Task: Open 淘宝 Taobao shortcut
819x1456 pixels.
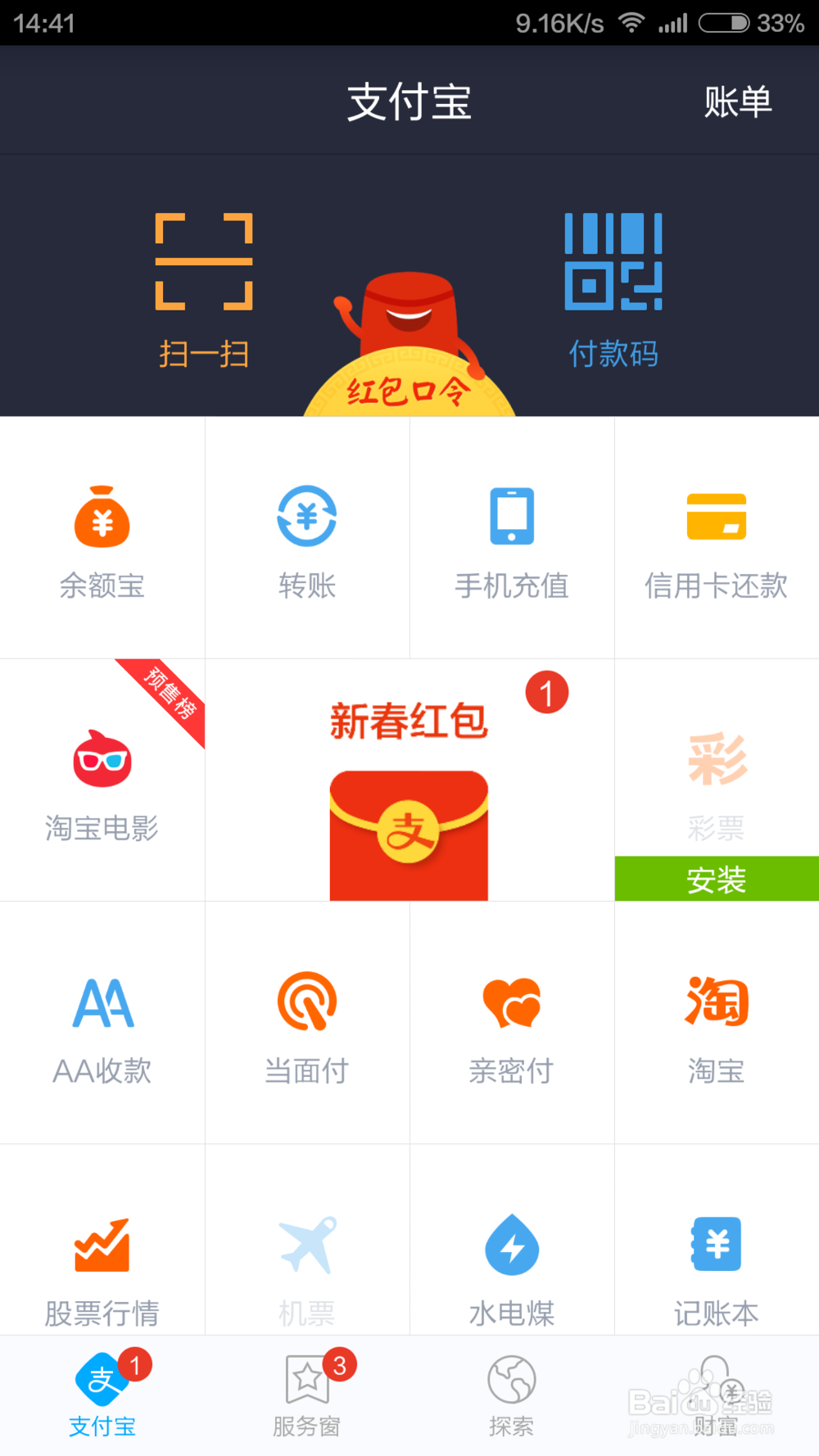Action: 716,1022
